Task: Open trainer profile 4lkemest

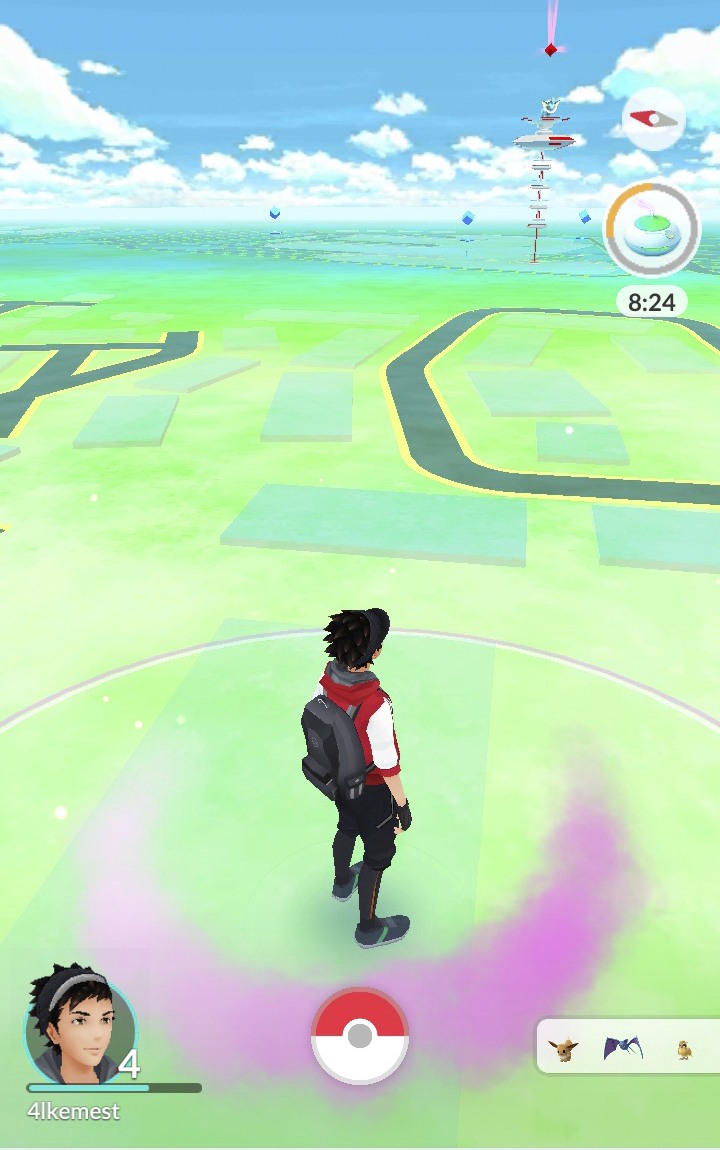Action: (80, 1030)
